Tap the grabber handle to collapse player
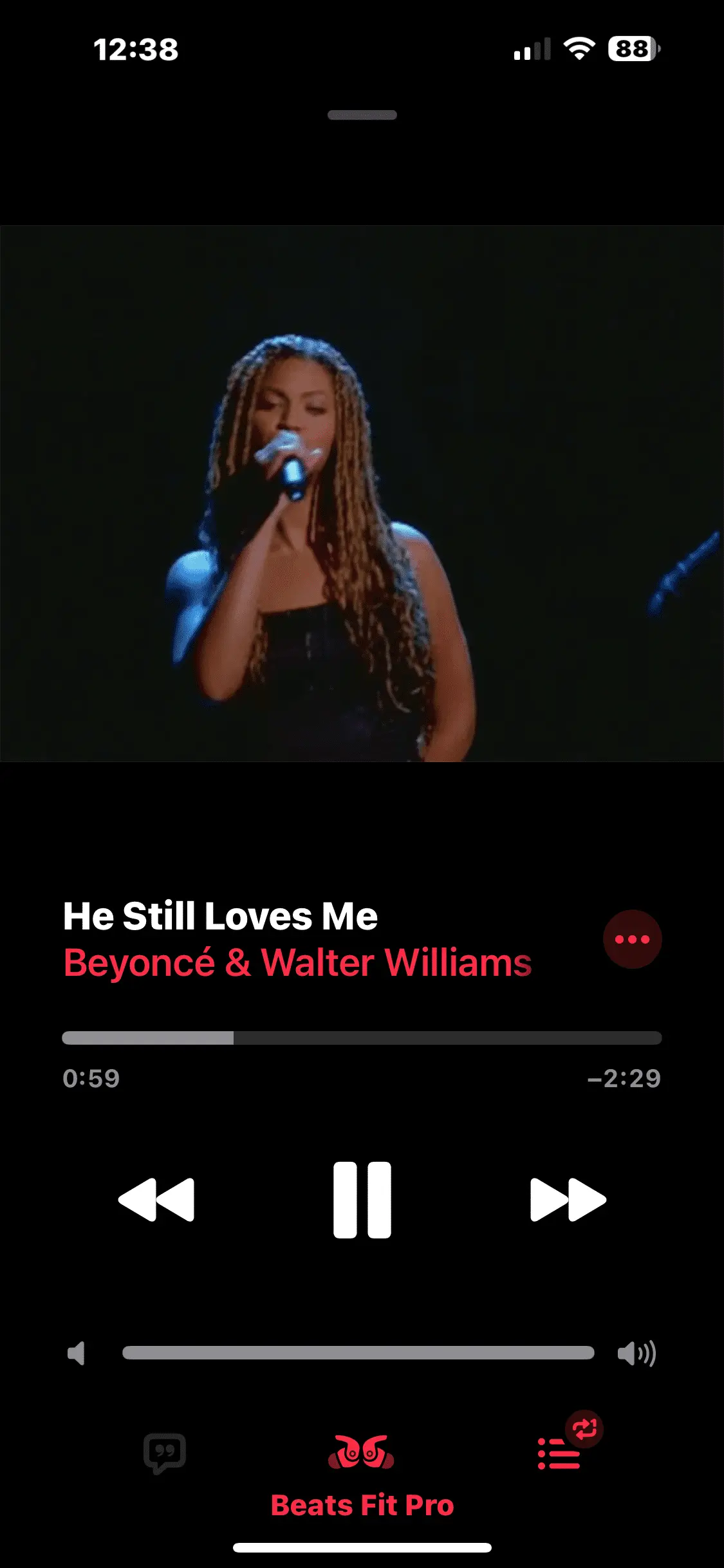The image size is (724, 1568). pos(362,115)
